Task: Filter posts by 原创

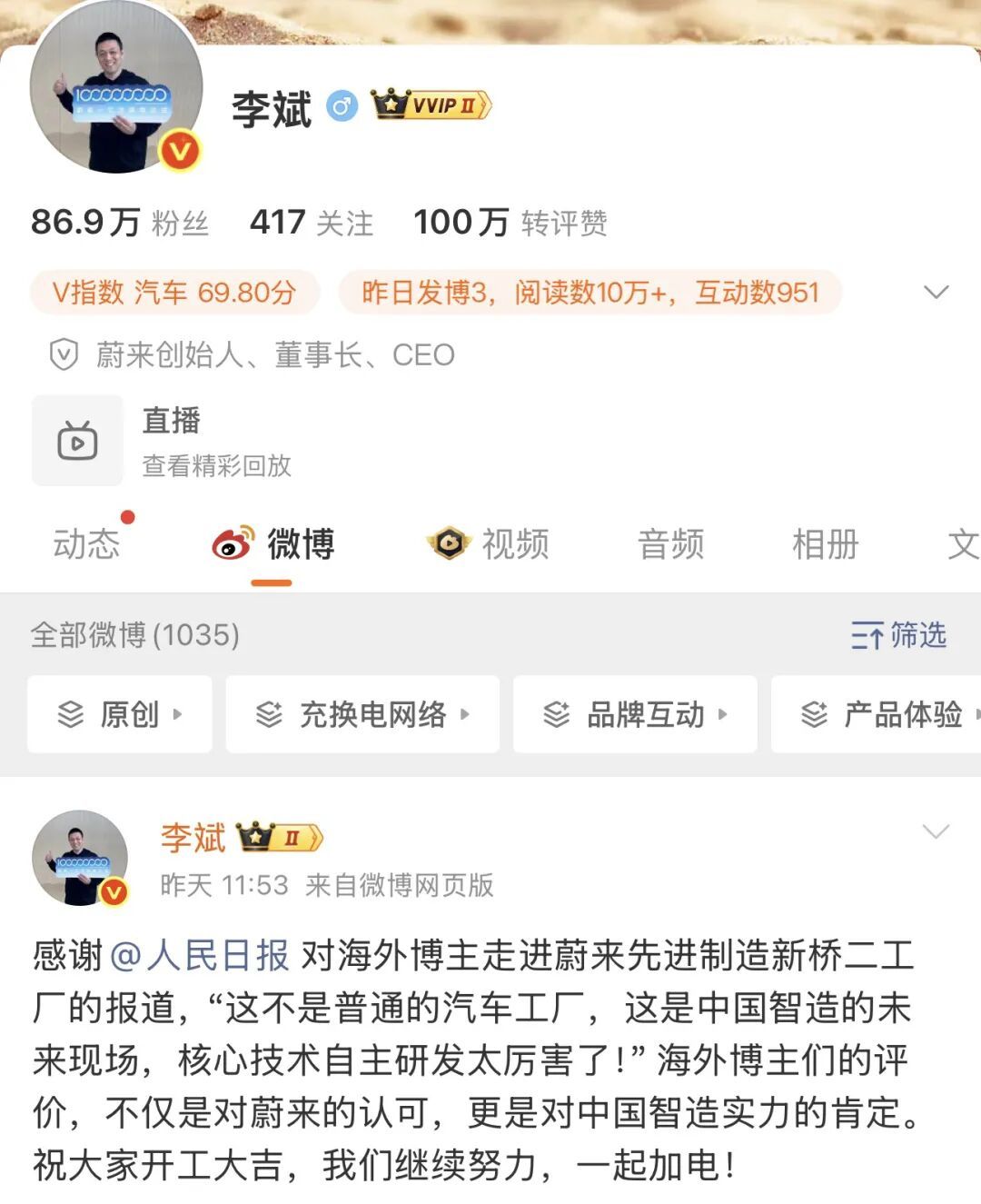Action: (120, 714)
